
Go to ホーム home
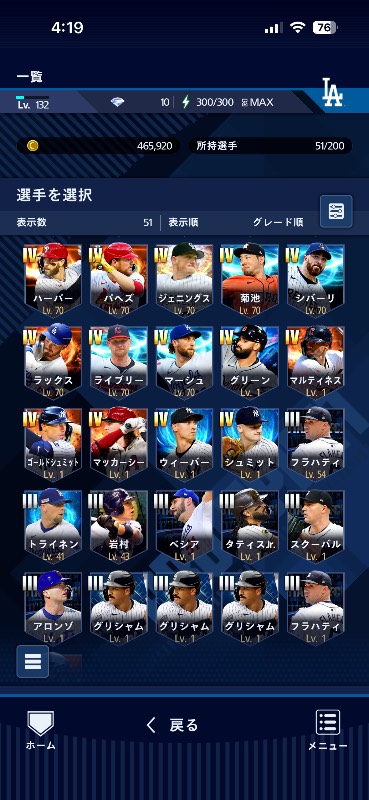tap(40, 730)
